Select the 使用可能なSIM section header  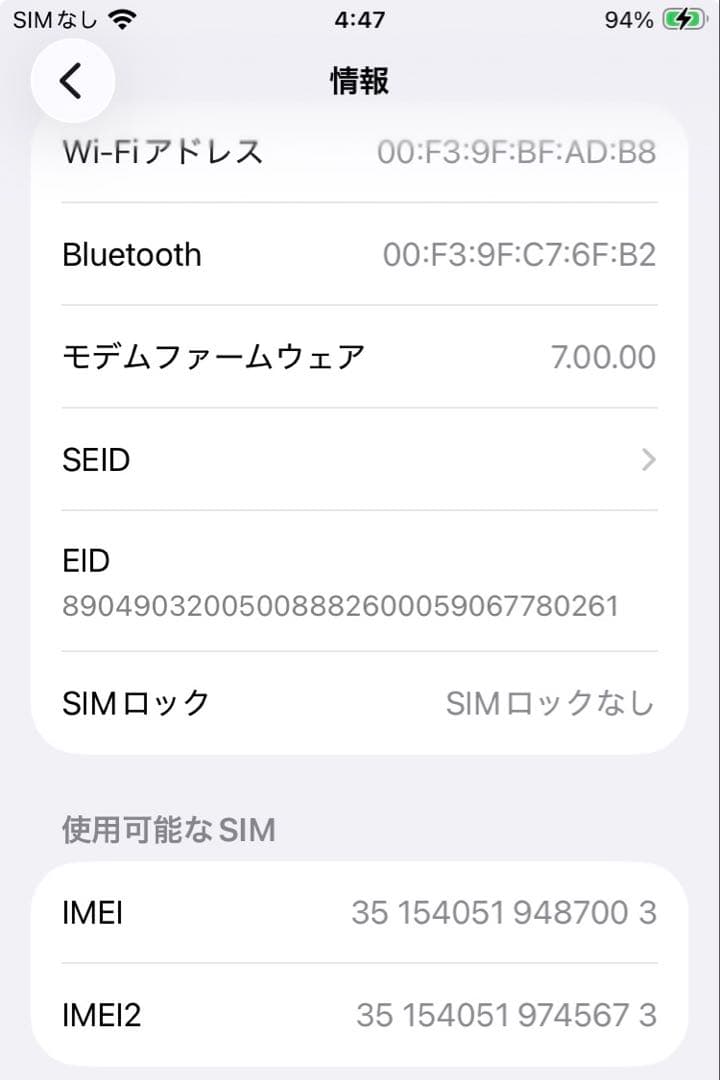[x=168, y=829]
